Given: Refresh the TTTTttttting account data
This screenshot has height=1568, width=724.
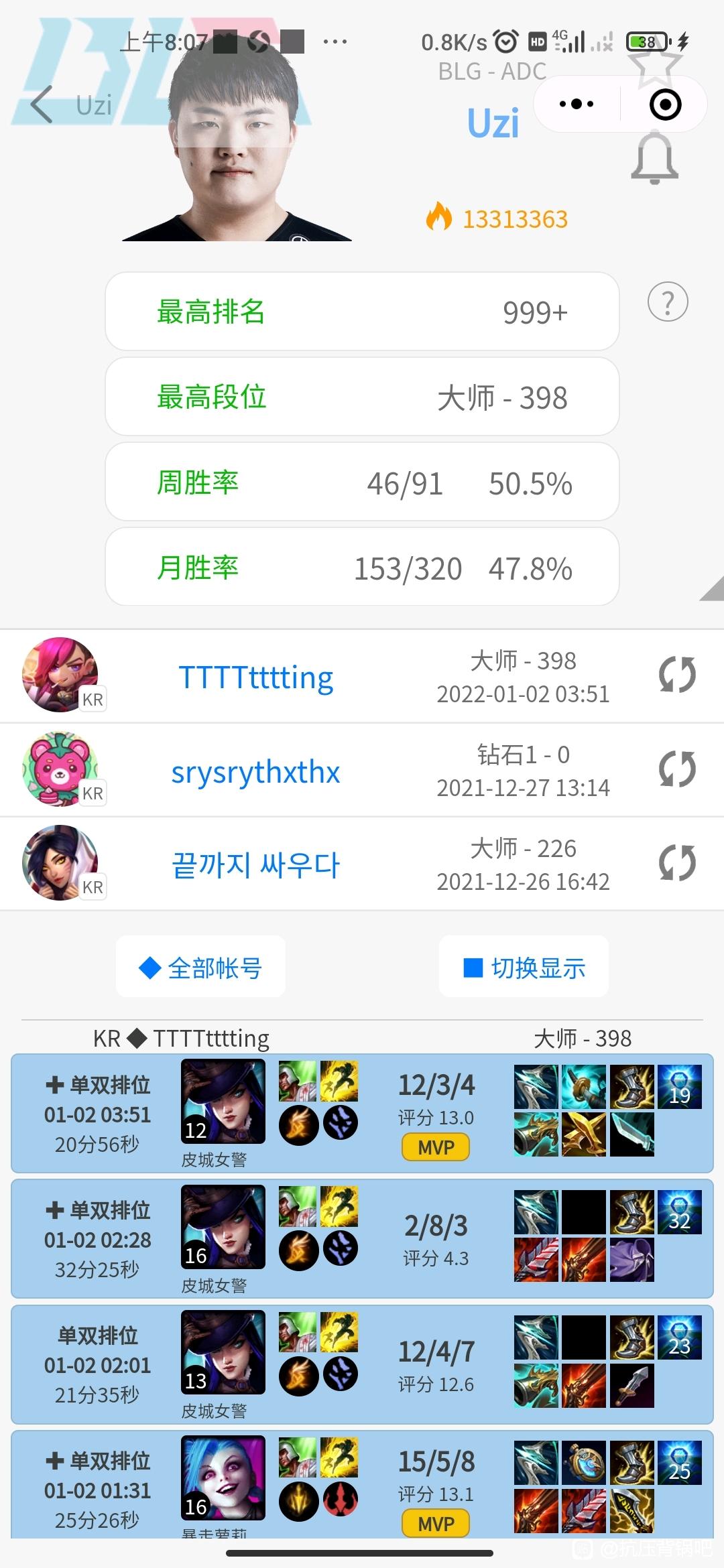Looking at the screenshot, I should [676, 675].
